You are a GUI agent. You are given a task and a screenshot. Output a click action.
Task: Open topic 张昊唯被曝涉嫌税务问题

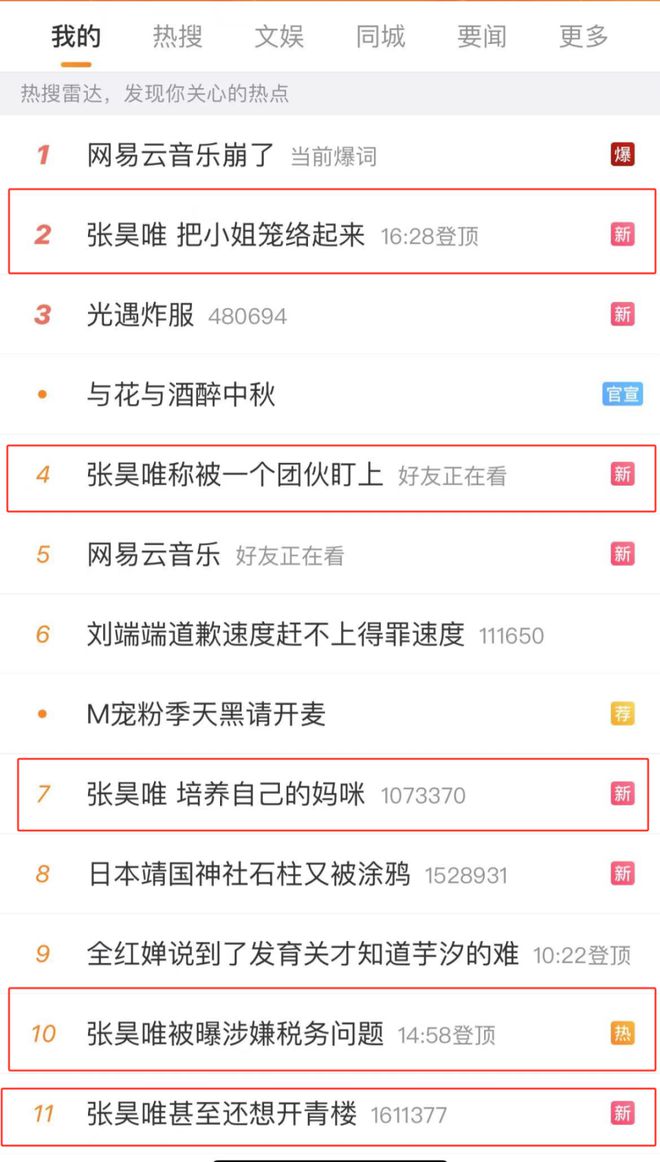[330, 1033]
